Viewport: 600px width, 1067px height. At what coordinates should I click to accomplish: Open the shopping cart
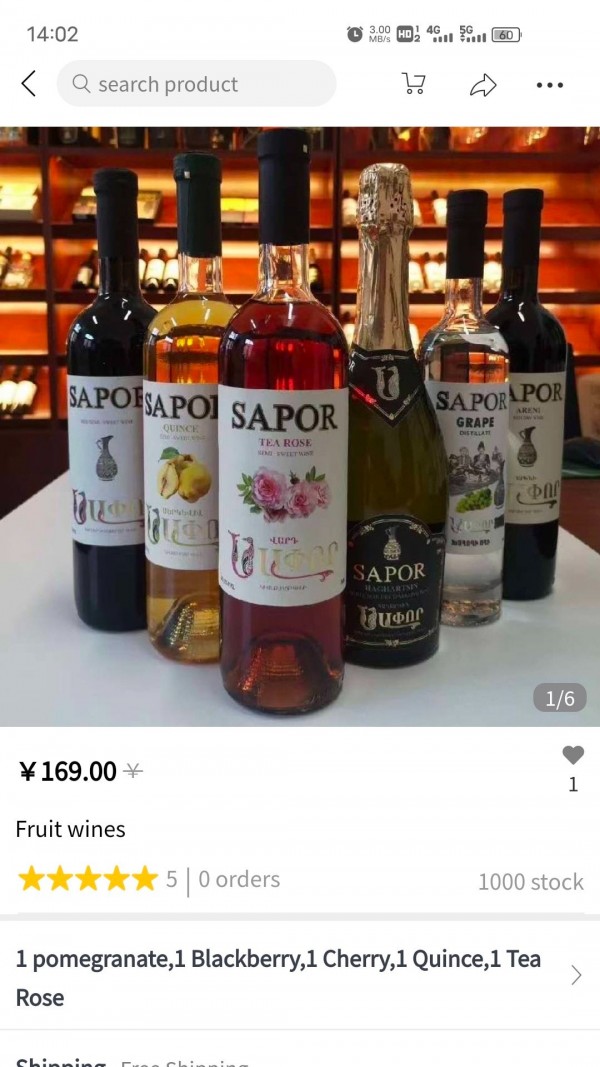pos(413,84)
